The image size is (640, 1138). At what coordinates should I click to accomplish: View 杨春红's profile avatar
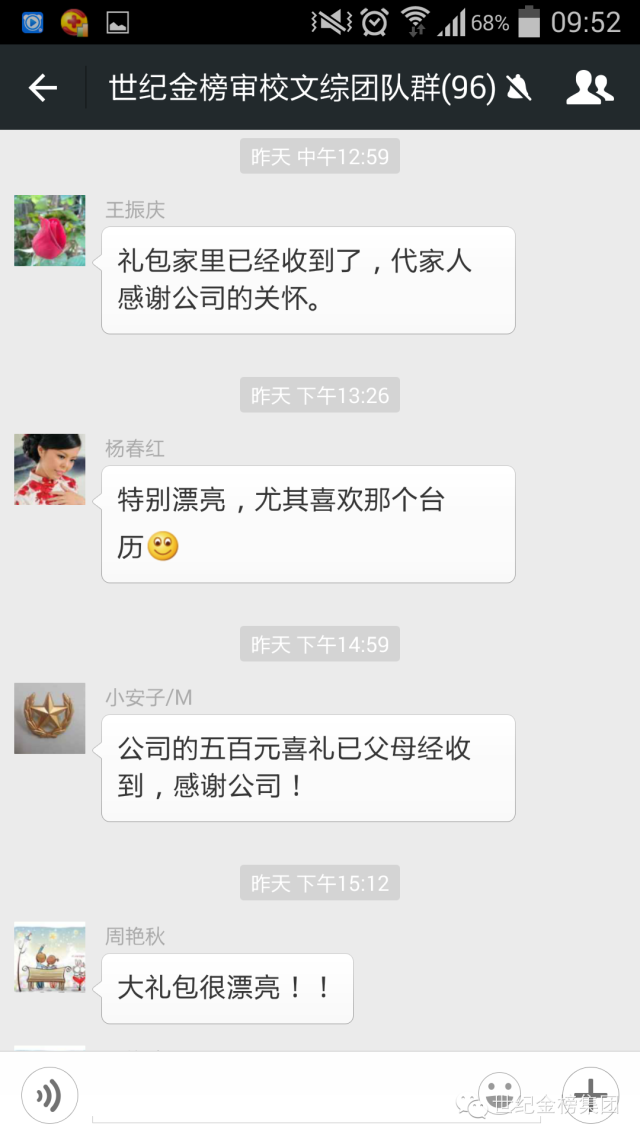pyautogui.click(x=49, y=469)
